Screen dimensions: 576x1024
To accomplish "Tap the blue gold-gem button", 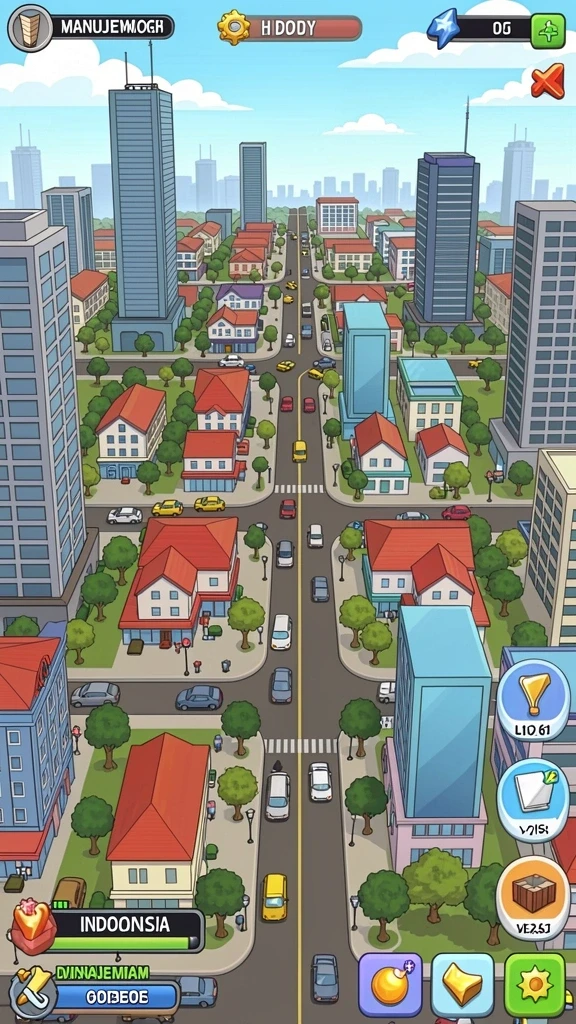I will [462, 984].
